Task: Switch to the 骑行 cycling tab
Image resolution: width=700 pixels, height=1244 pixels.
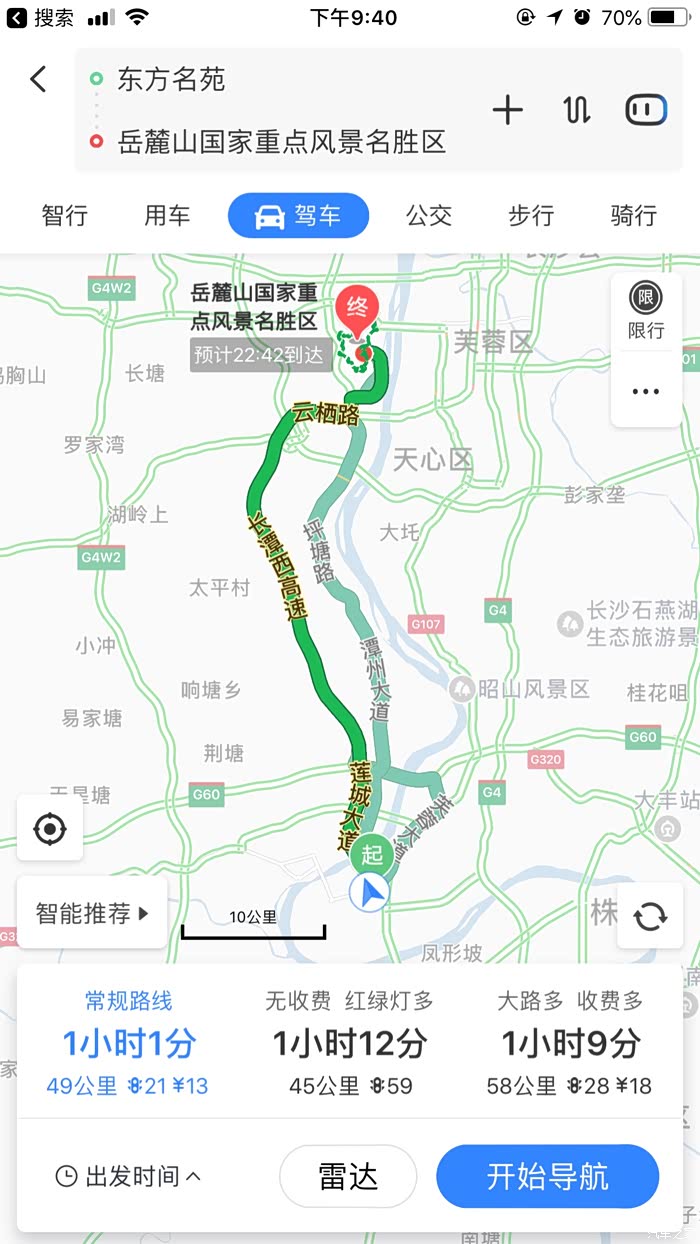Action: click(633, 215)
